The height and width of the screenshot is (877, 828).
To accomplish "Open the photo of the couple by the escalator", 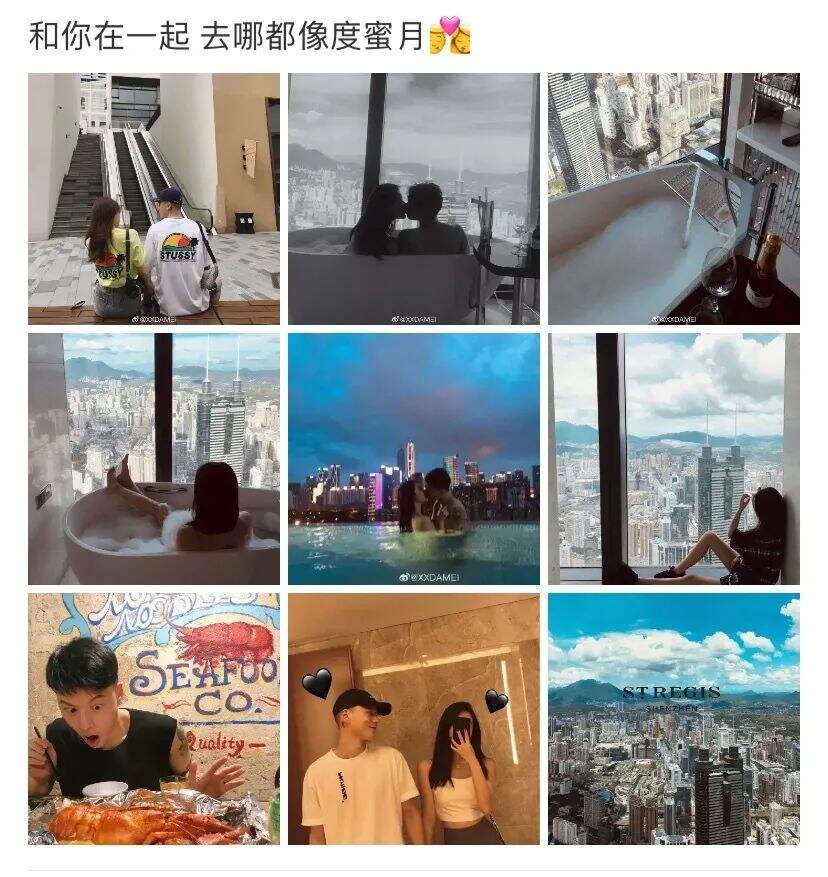I will 153,198.
